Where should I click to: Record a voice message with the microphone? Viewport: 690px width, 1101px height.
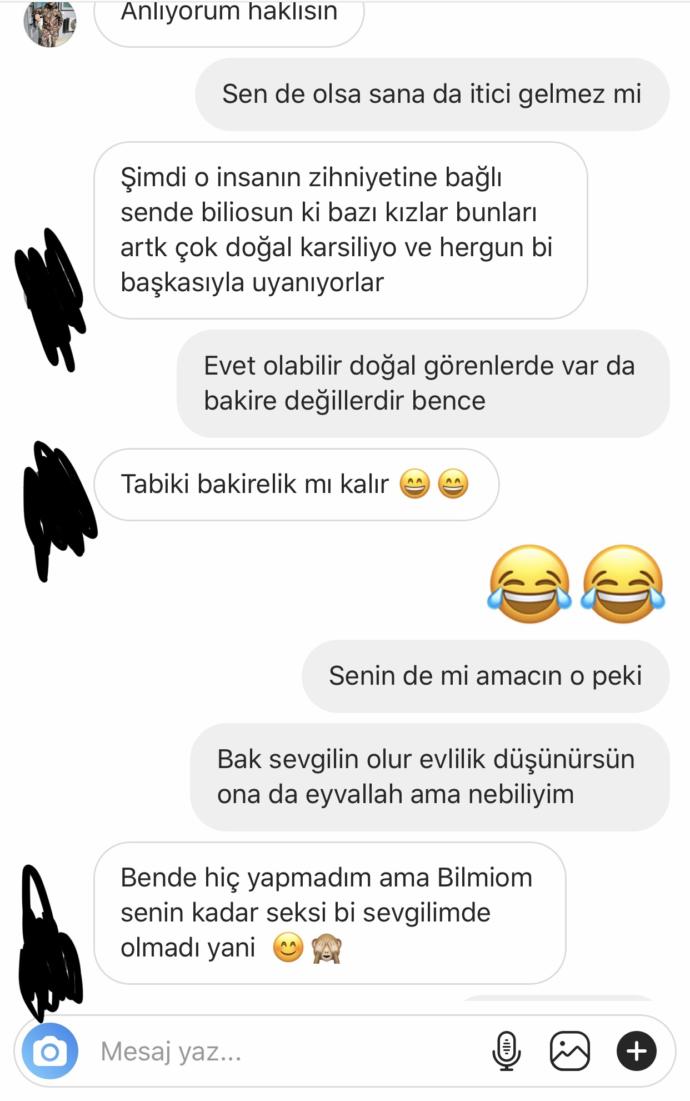tap(507, 1051)
